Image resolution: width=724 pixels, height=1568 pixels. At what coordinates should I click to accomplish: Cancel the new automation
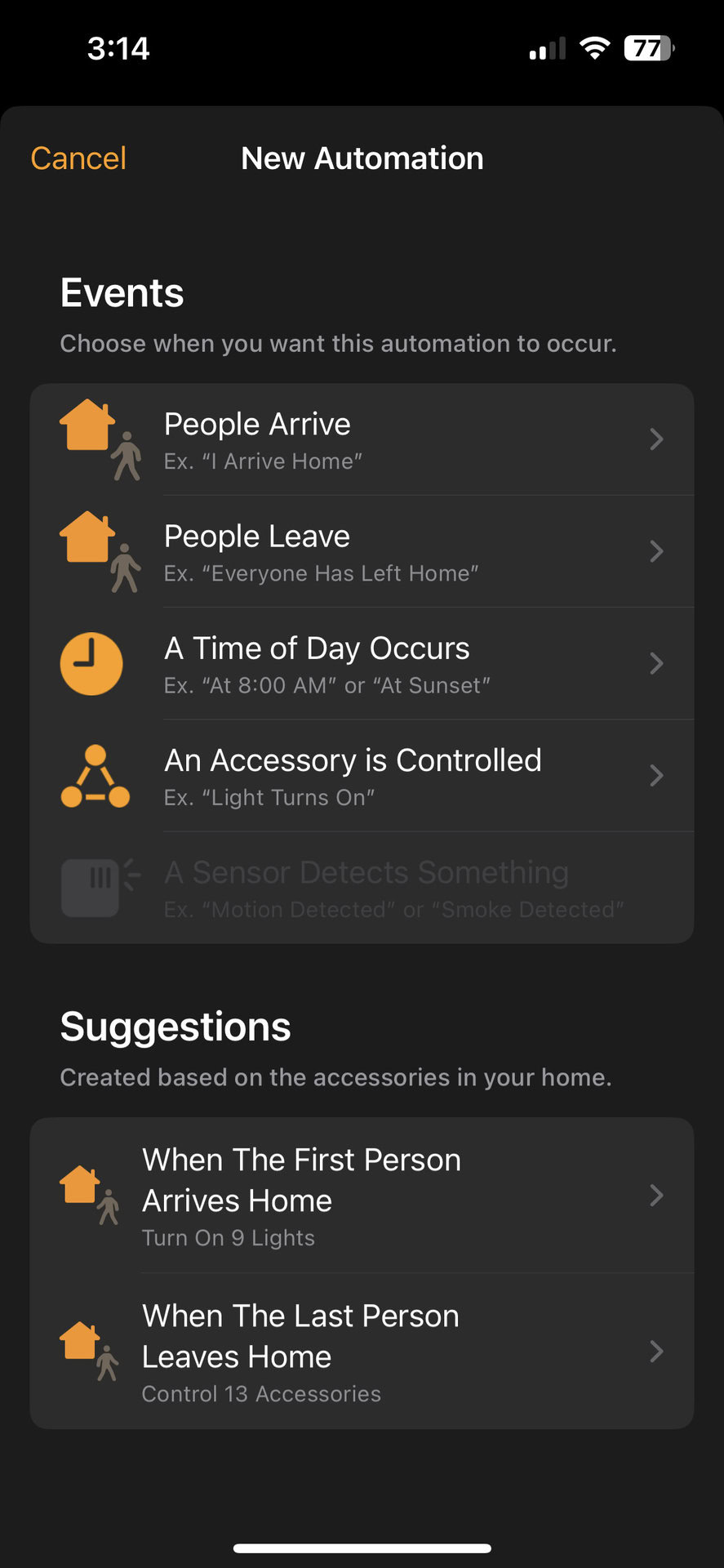(78, 158)
